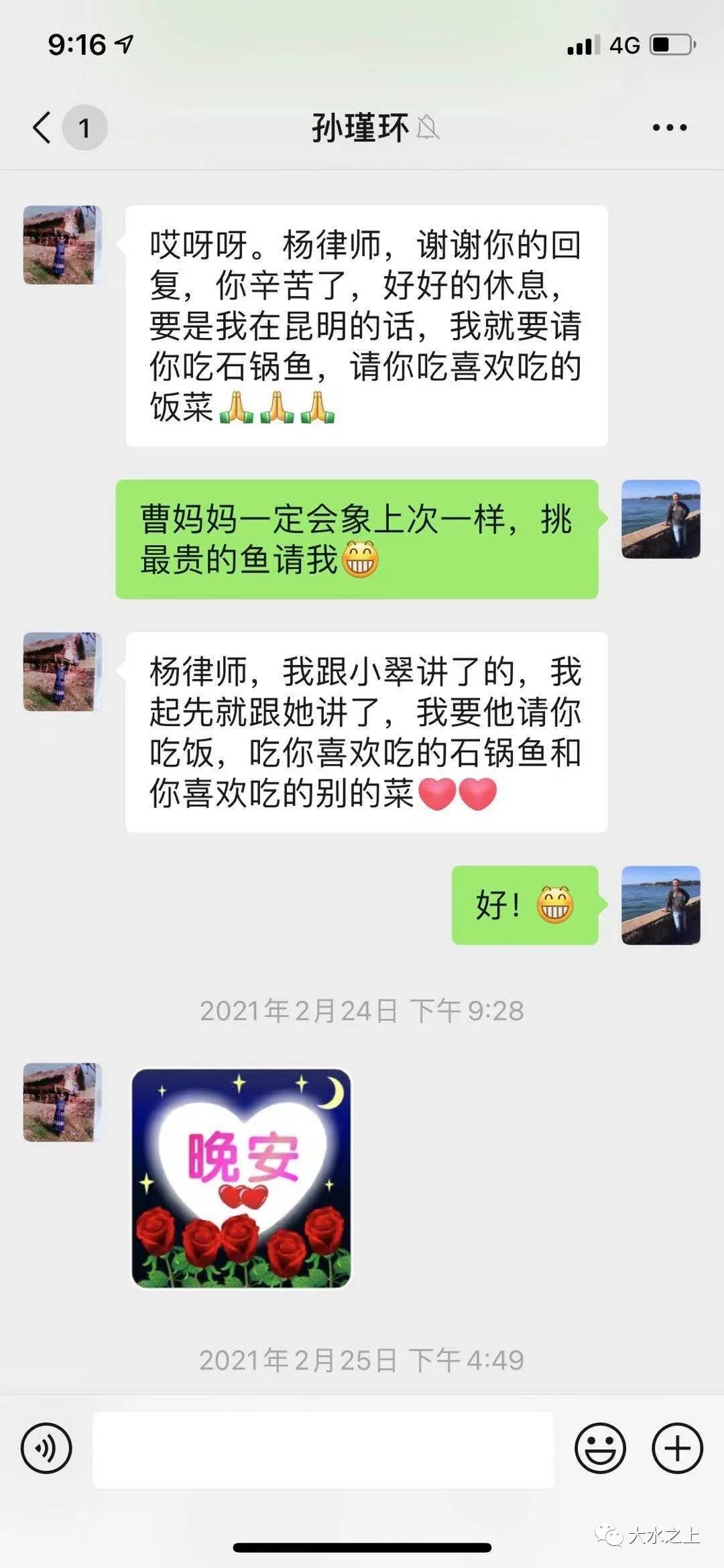Focus the message text field
724x1568 pixels.
(x=323, y=1449)
